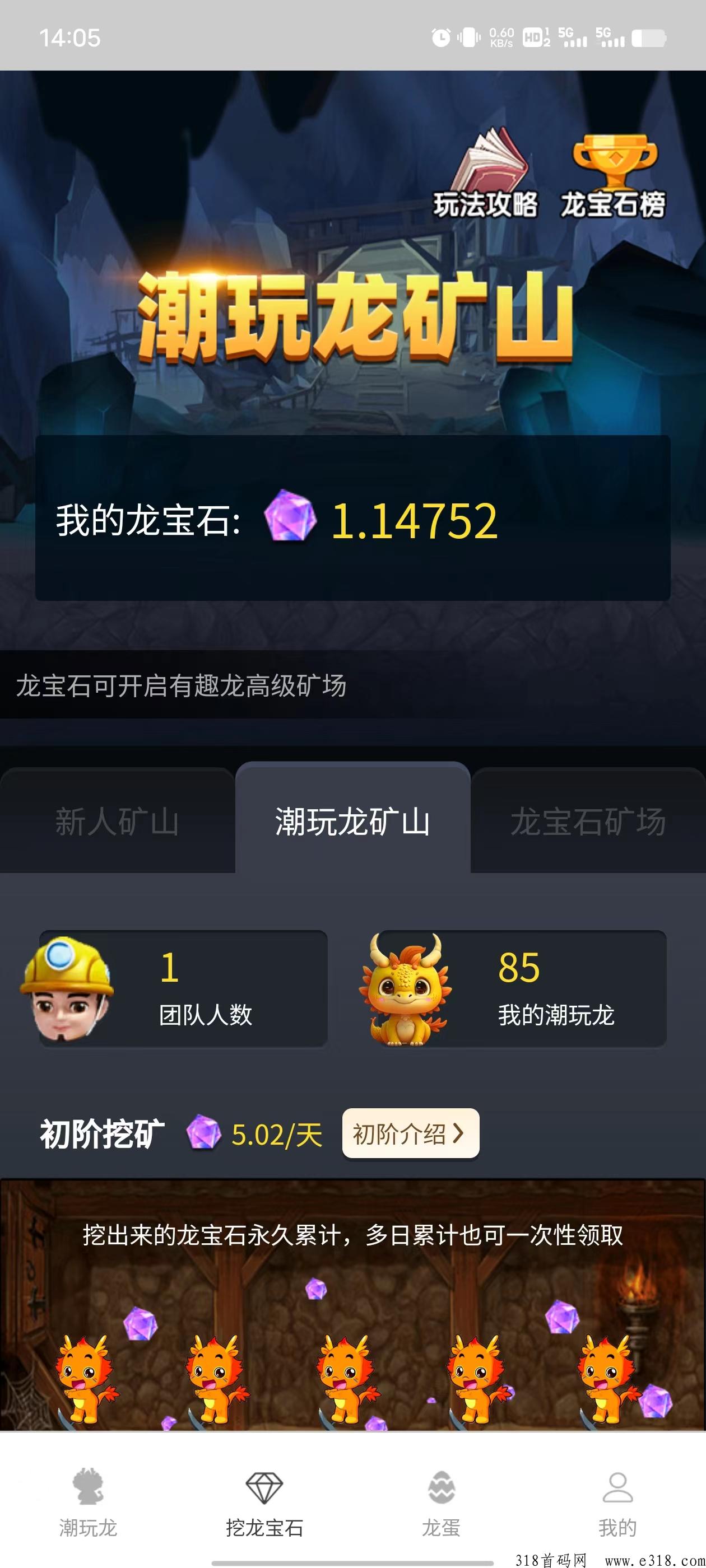Go to the 我的 profile tab
Screen dimensions: 706x1568
pos(617,1504)
